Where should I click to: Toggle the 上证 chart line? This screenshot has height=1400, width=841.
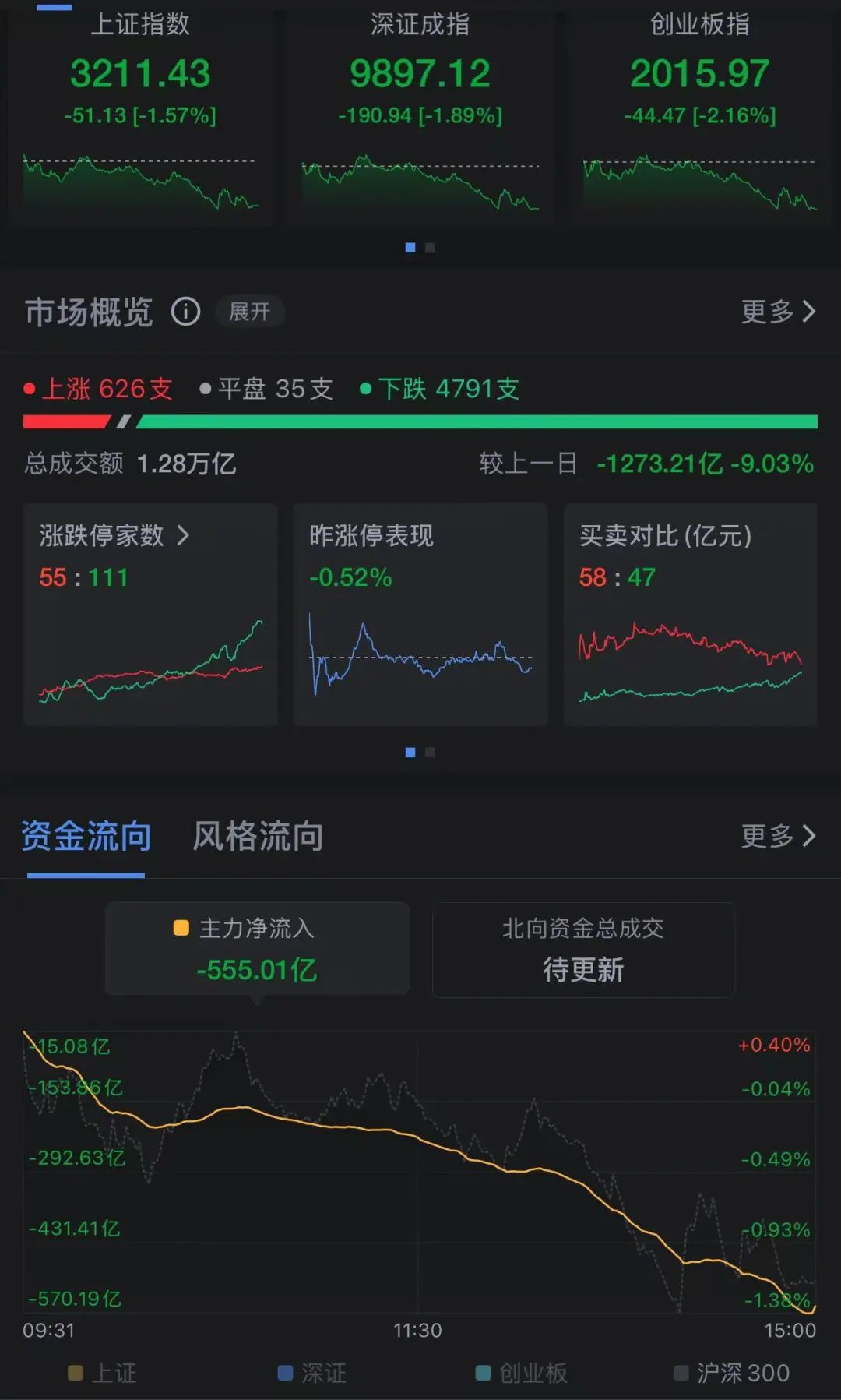coord(103,1373)
